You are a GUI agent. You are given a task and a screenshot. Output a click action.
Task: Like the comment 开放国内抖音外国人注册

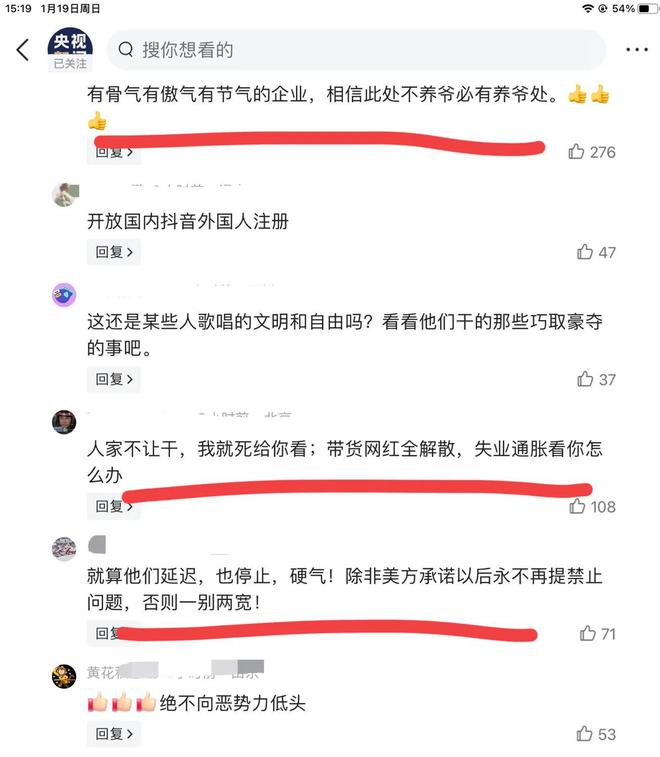pos(585,252)
